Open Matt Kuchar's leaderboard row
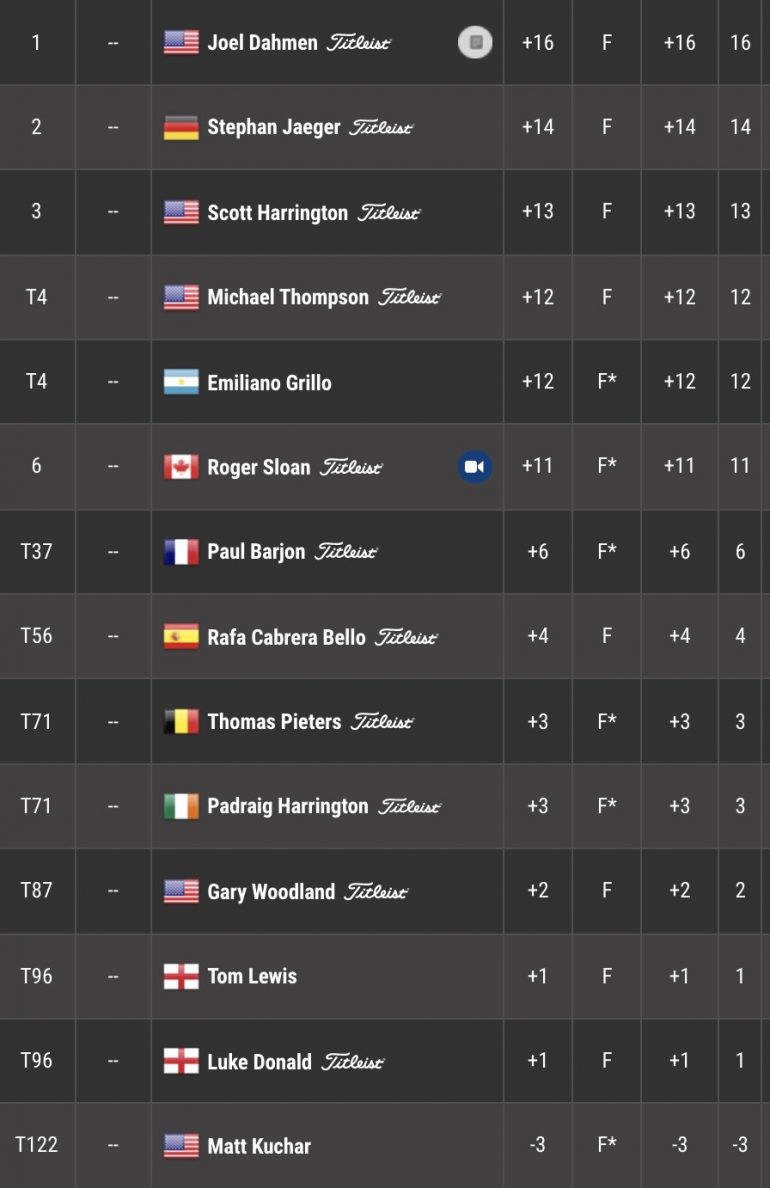 click(x=259, y=1146)
